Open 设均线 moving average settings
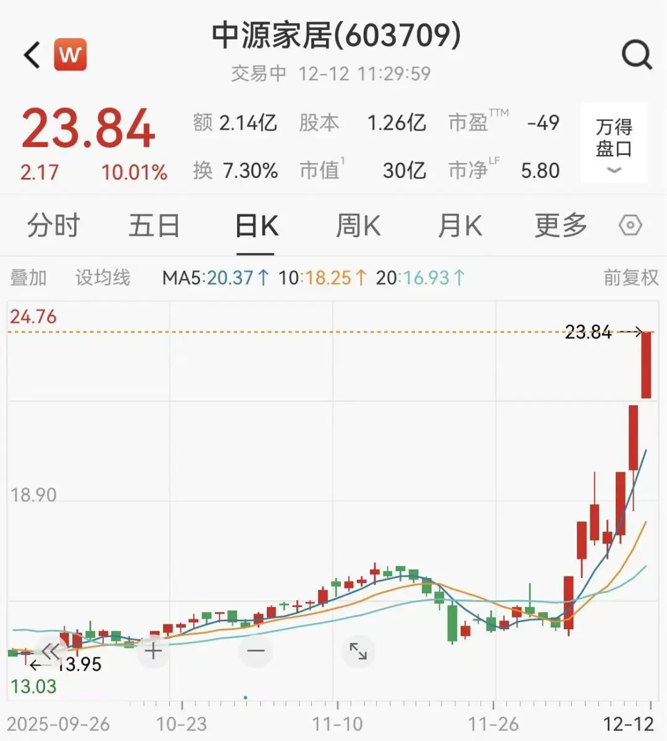Viewport: 667px width, 741px height. [103, 277]
